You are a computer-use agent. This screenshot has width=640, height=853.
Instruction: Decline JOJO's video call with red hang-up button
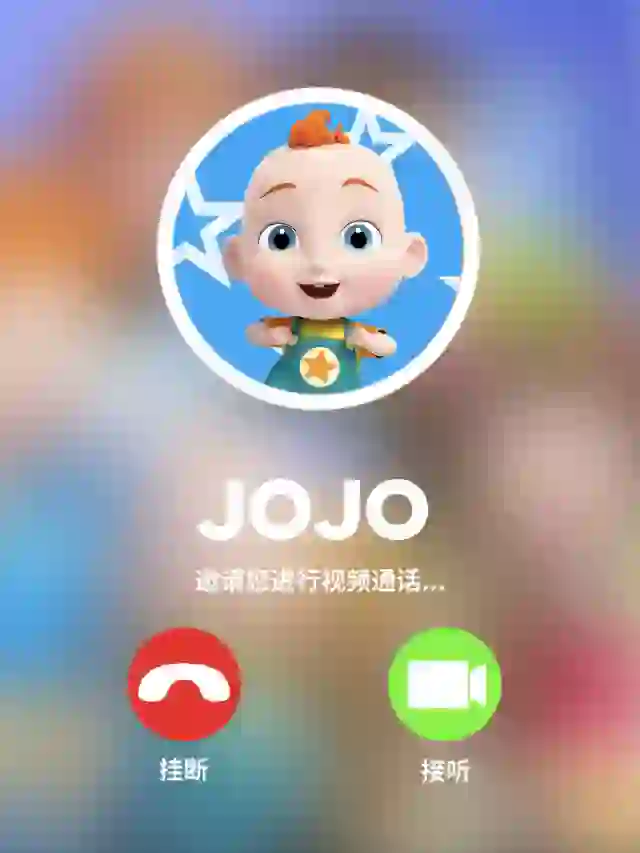(x=184, y=684)
